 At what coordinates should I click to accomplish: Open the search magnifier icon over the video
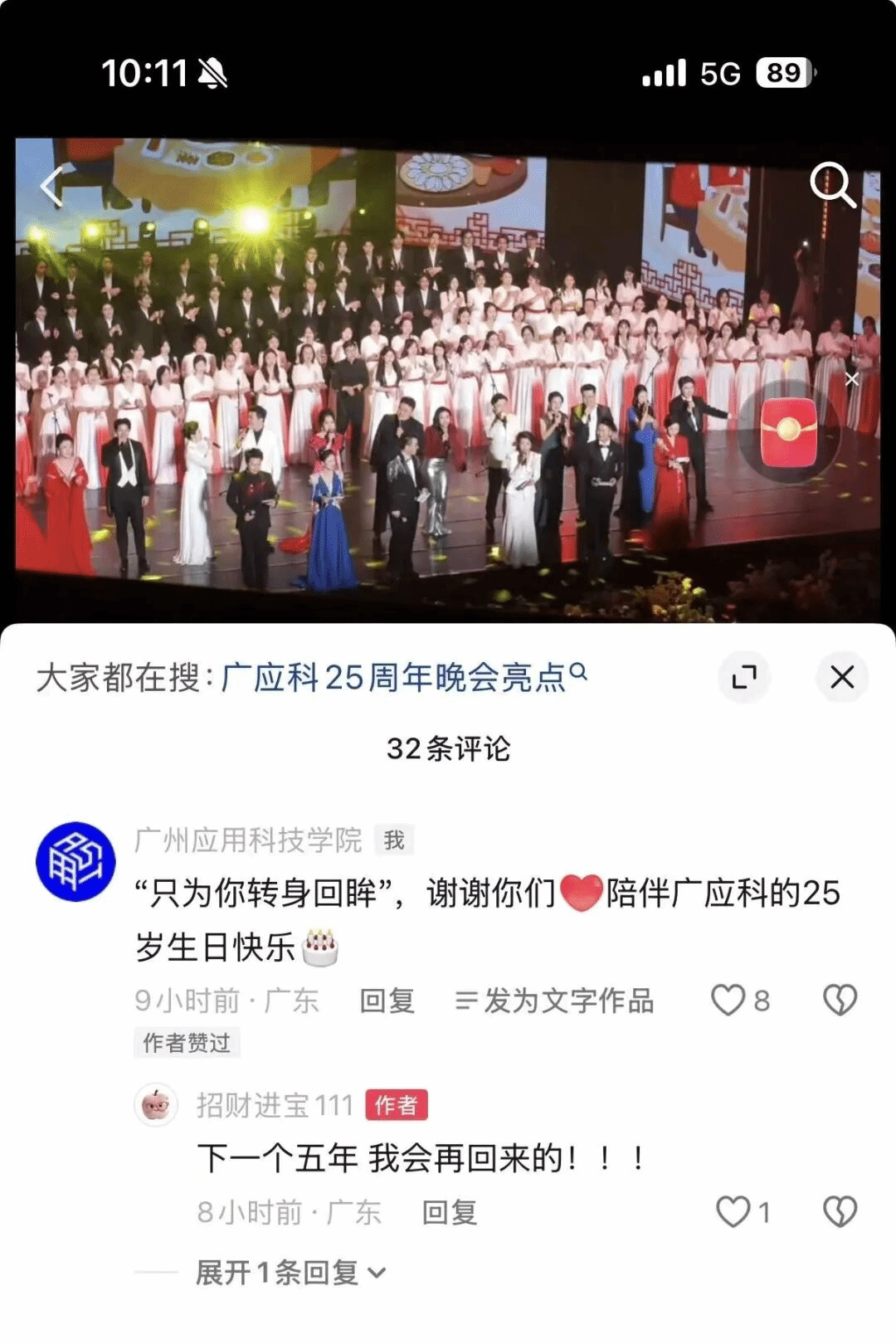coord(832,183)
